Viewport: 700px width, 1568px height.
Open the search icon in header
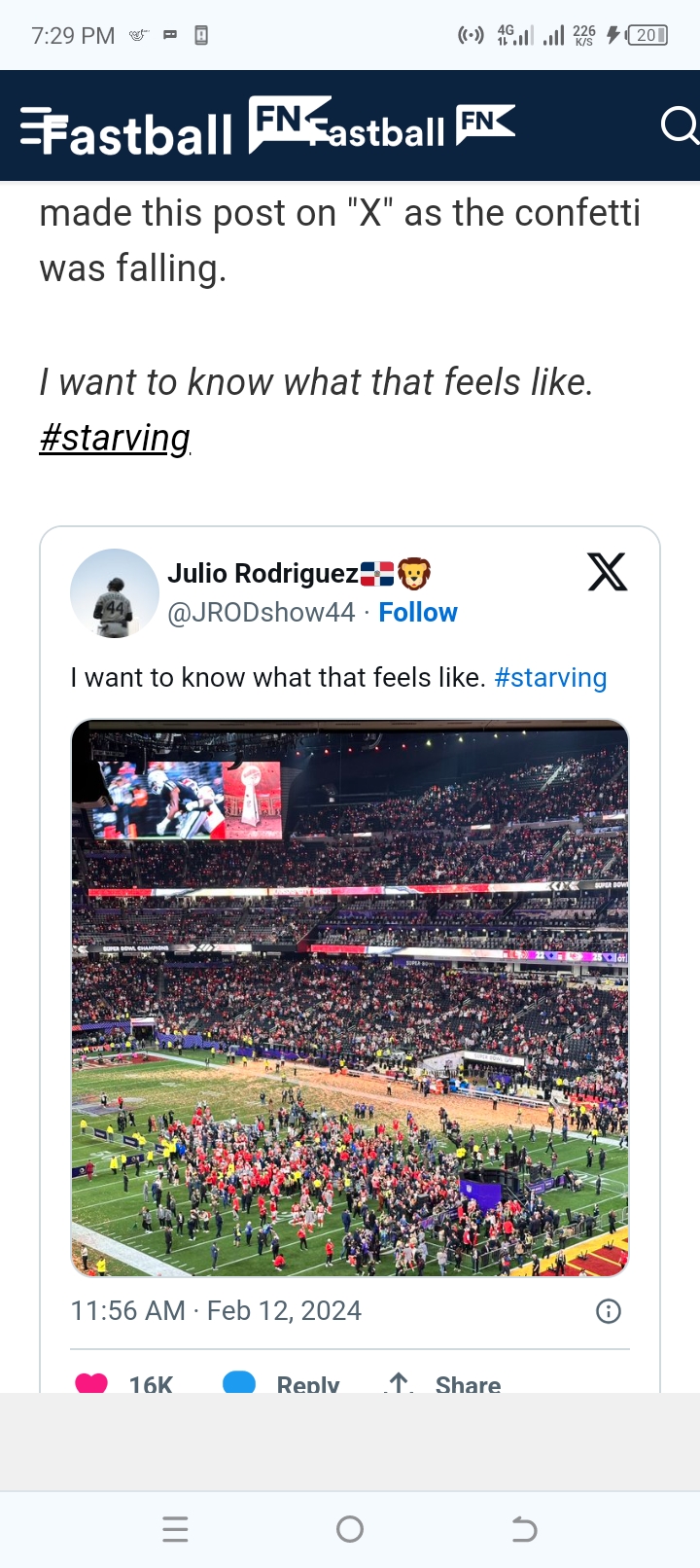[x=678, y=126]
